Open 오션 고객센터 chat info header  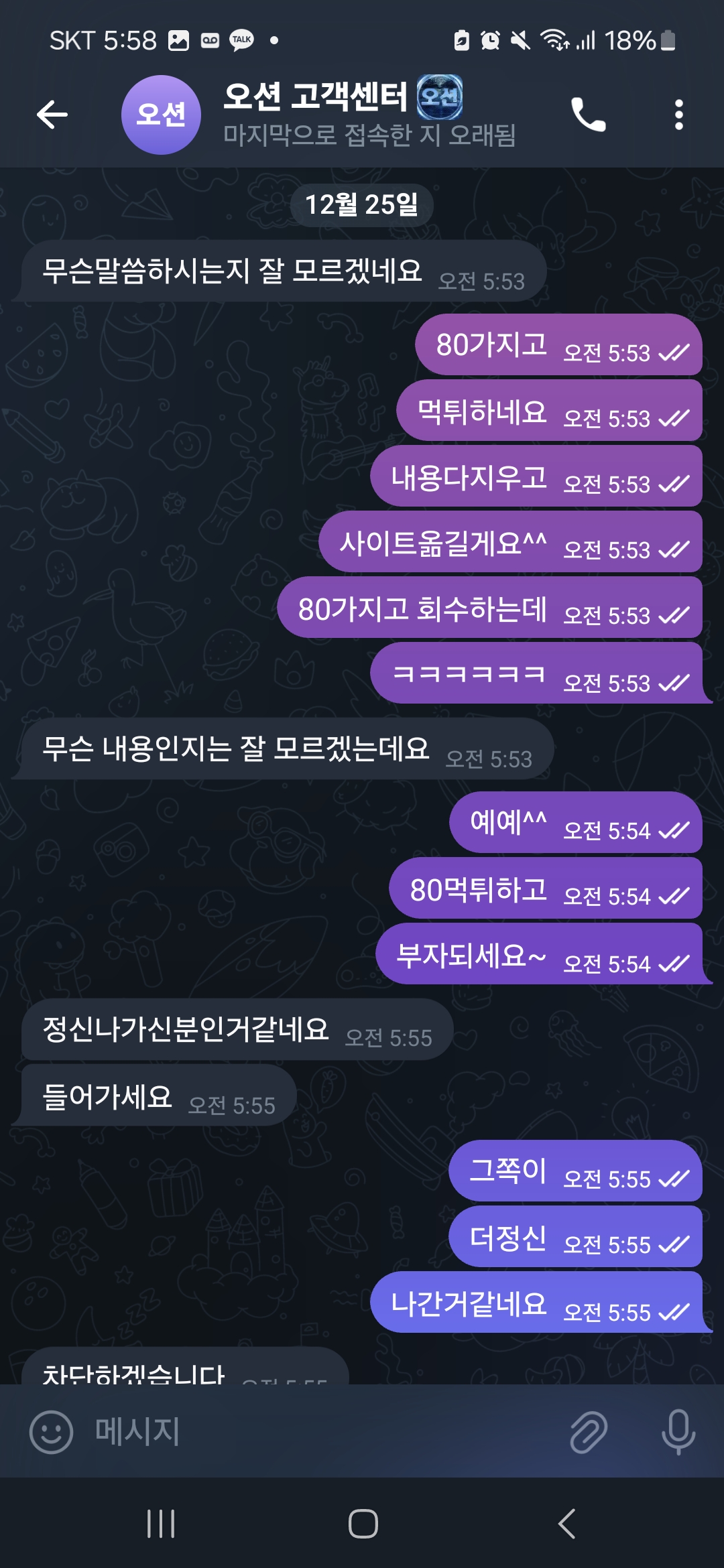point(369,115)
